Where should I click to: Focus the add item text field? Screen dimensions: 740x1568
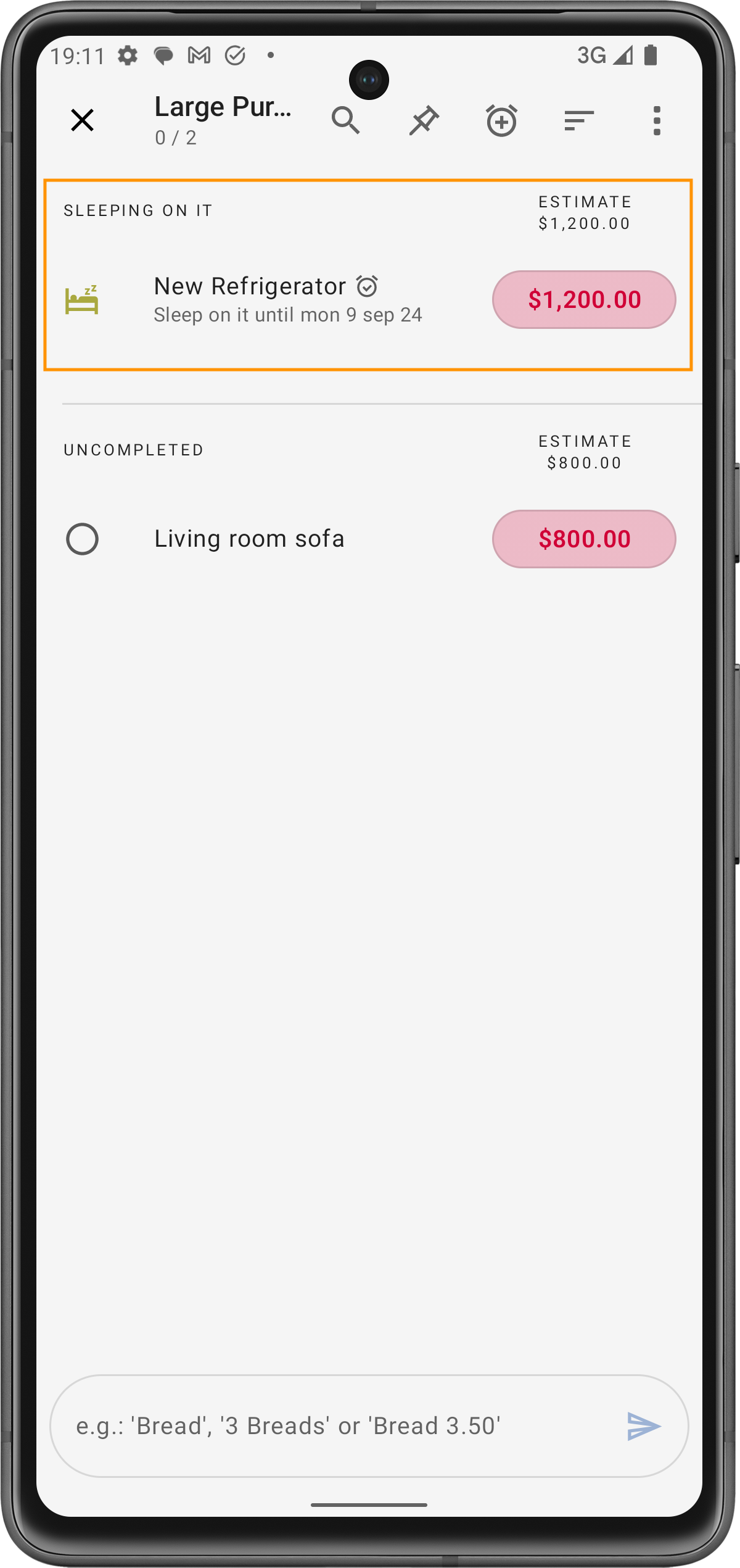coord(333,1426)
